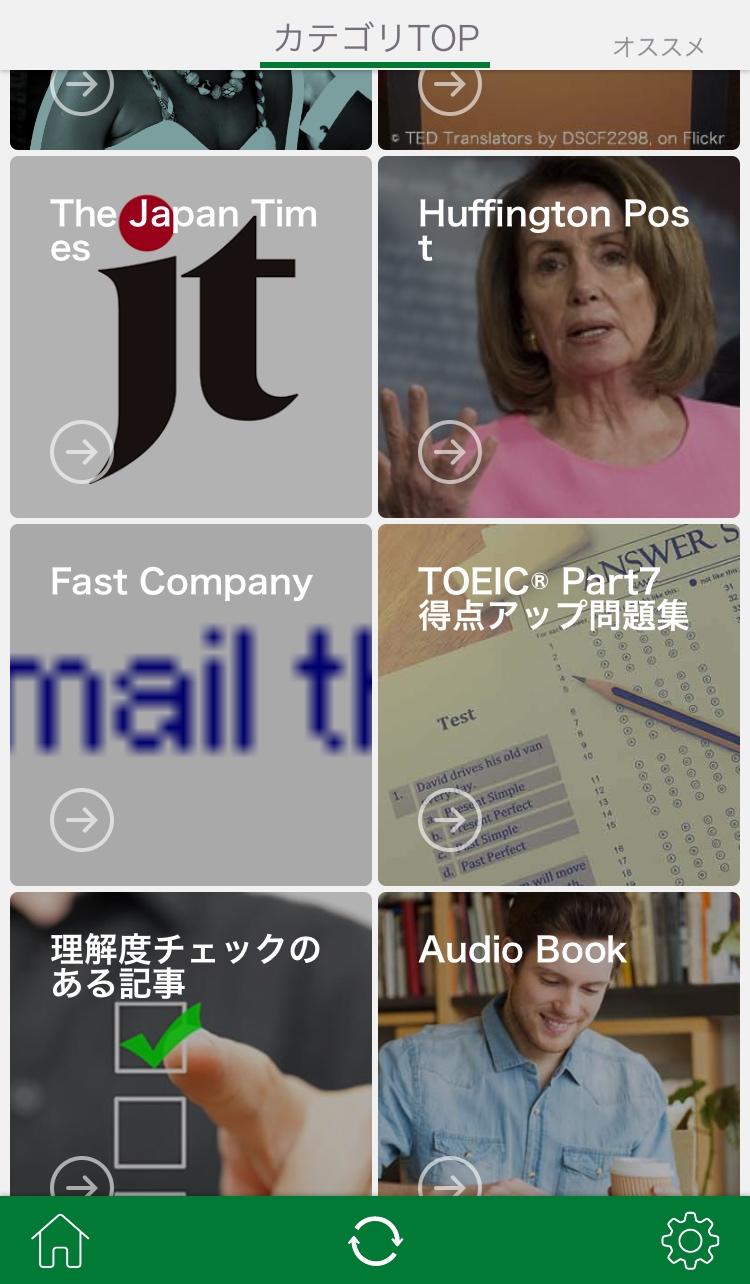750x1284 pixels.
Task: Tap the refresh sync icon
Action: (375, 1241)
